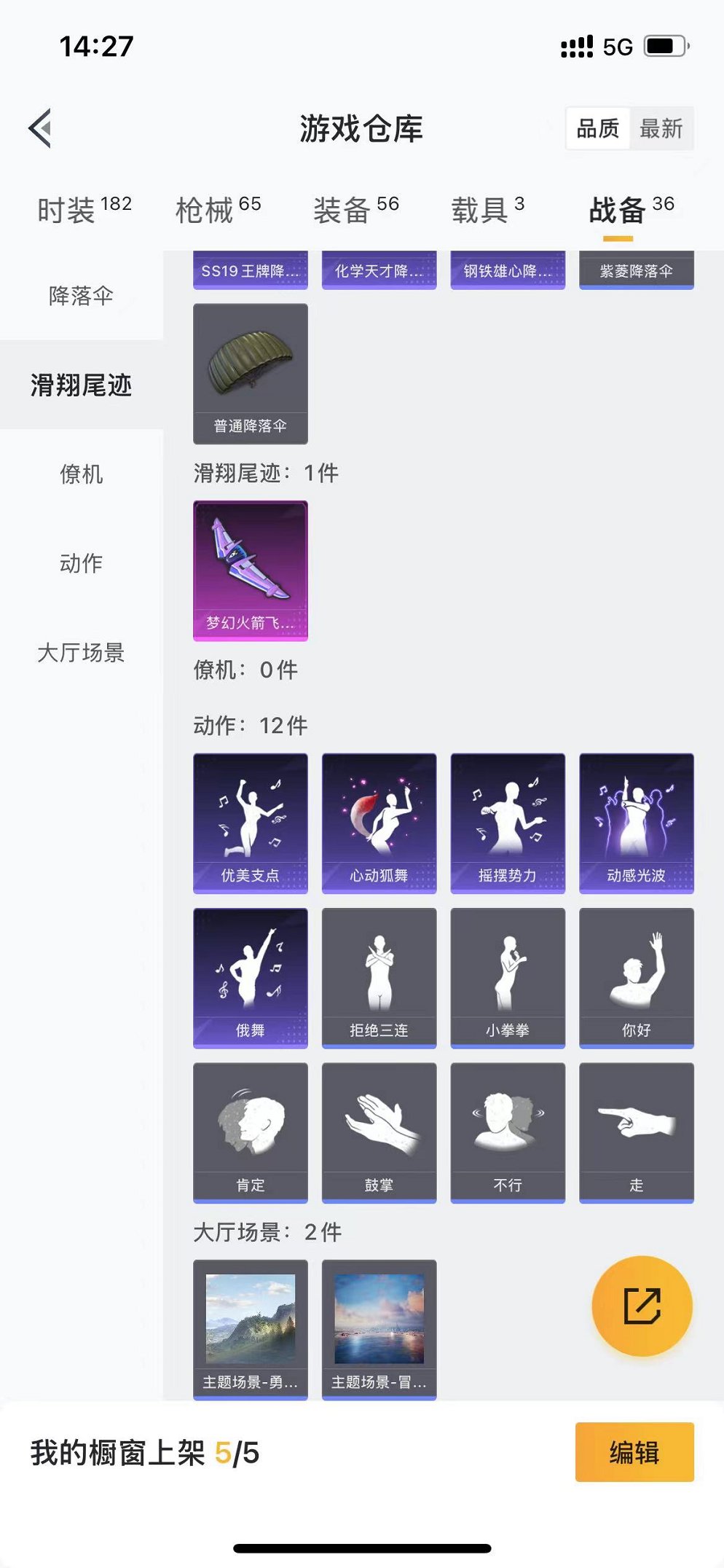Viewport: 724px width, 1568px height.
Task: Open the 拒绝三连 emote
Action: 379,978
